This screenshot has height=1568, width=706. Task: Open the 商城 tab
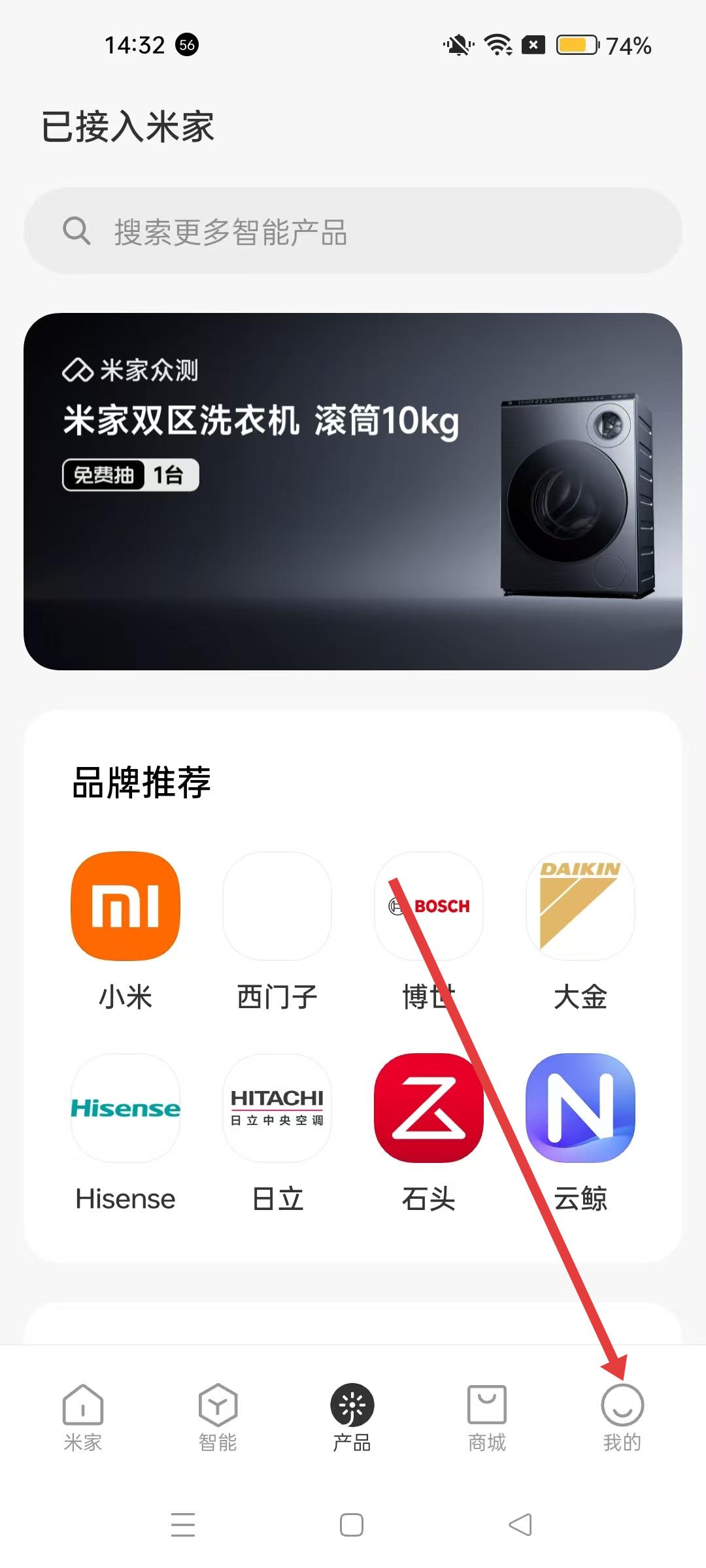click(x=487, y=1416)
